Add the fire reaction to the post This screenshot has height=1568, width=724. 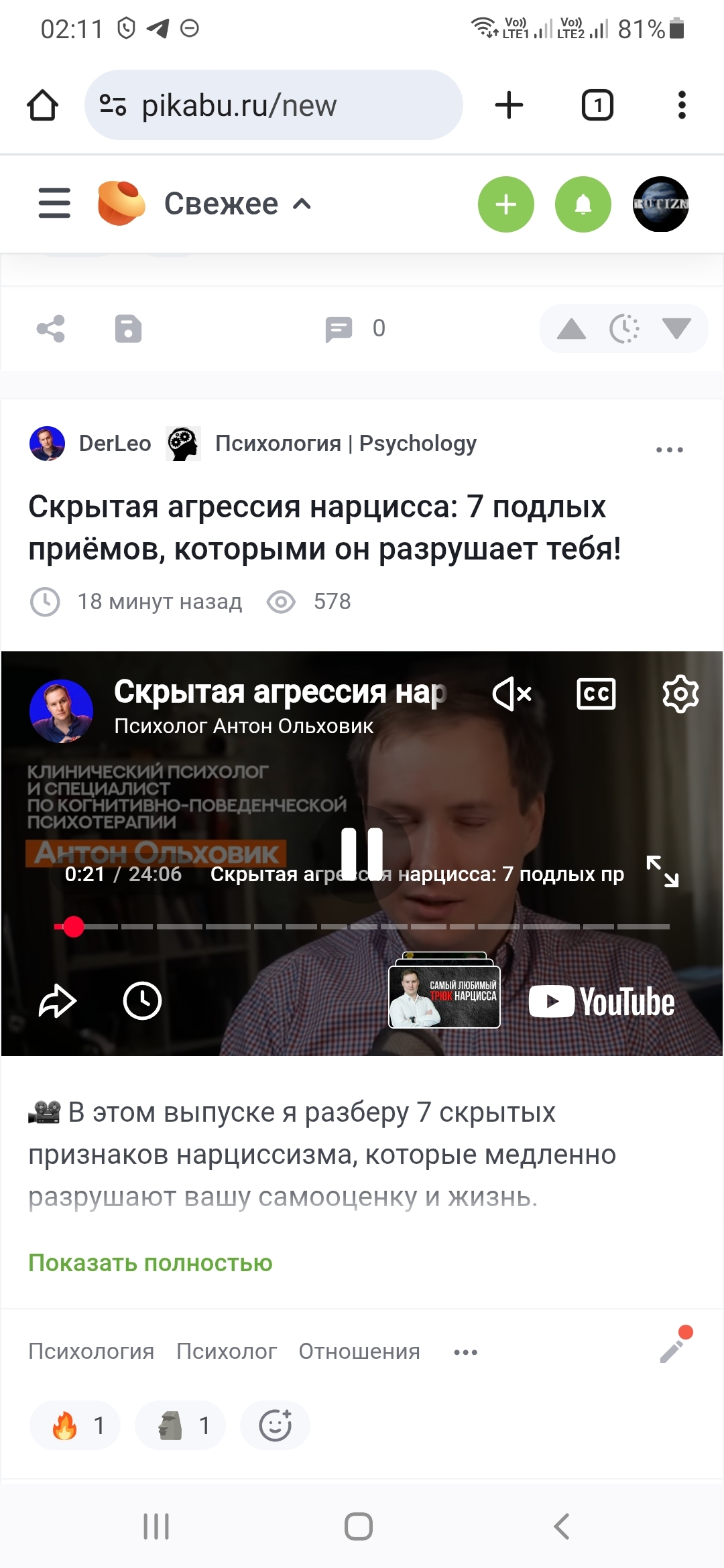pos(75,1425)
